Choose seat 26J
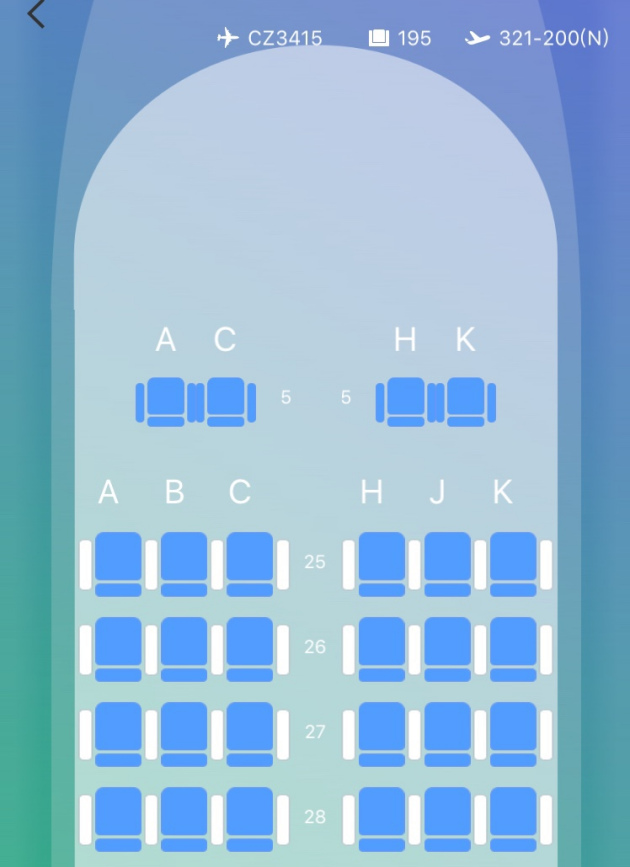 click(x=447, y=648)
